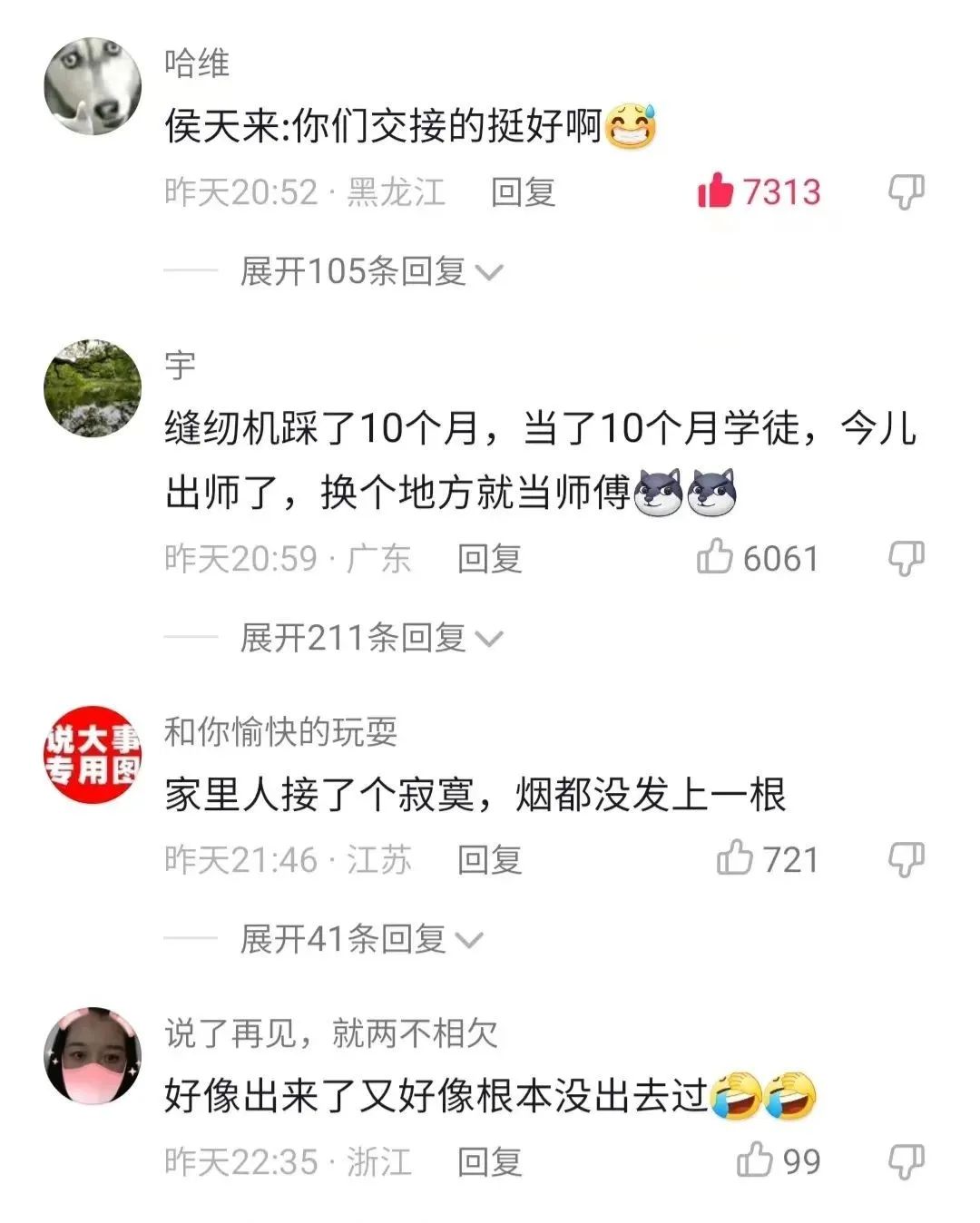Dislike 和你愉快的玩耍's comment
This screenshot has width=980, height=1223.
pyautogui.click(x=906, y=858)
